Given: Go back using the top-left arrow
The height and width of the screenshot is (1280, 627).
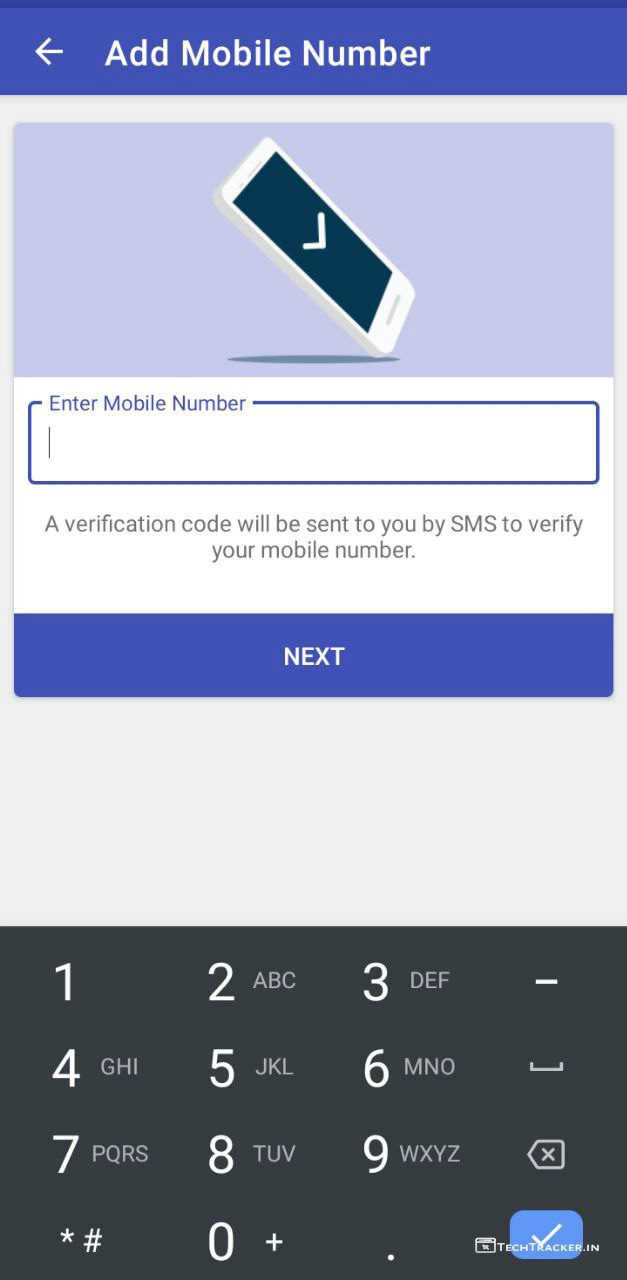Looking at the screenshot, I should pos(48,52).
